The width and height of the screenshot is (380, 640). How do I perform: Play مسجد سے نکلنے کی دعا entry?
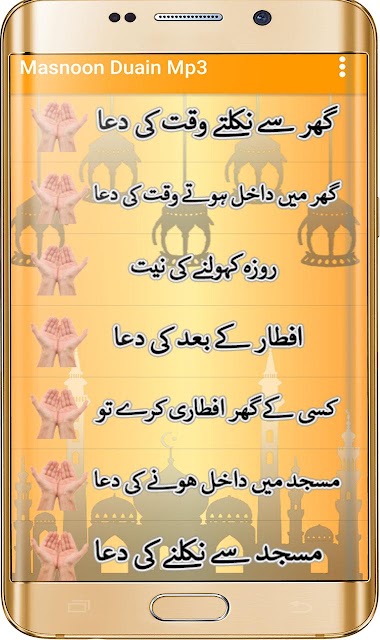tap(190, 552)
